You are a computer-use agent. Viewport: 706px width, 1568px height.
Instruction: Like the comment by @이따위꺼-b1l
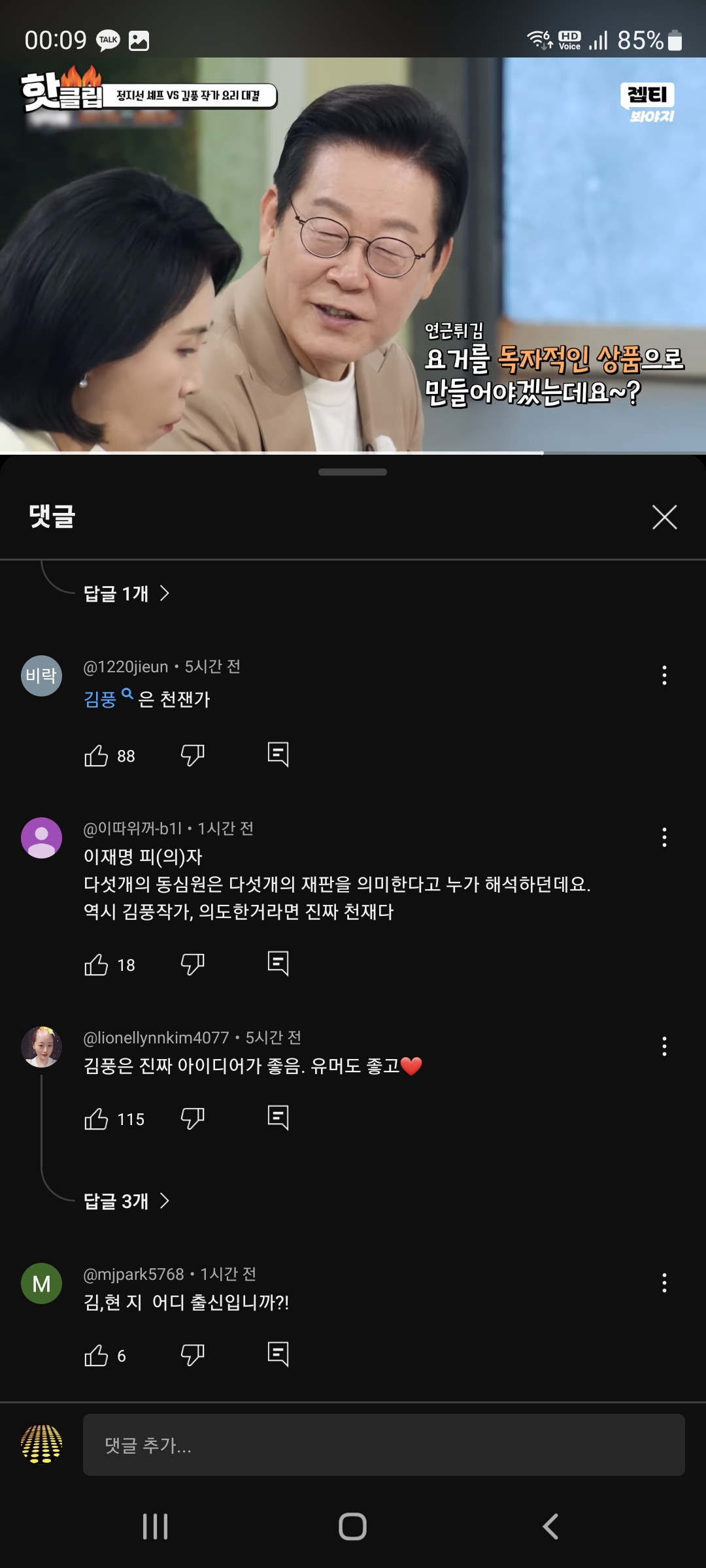[x=96, y=965]
